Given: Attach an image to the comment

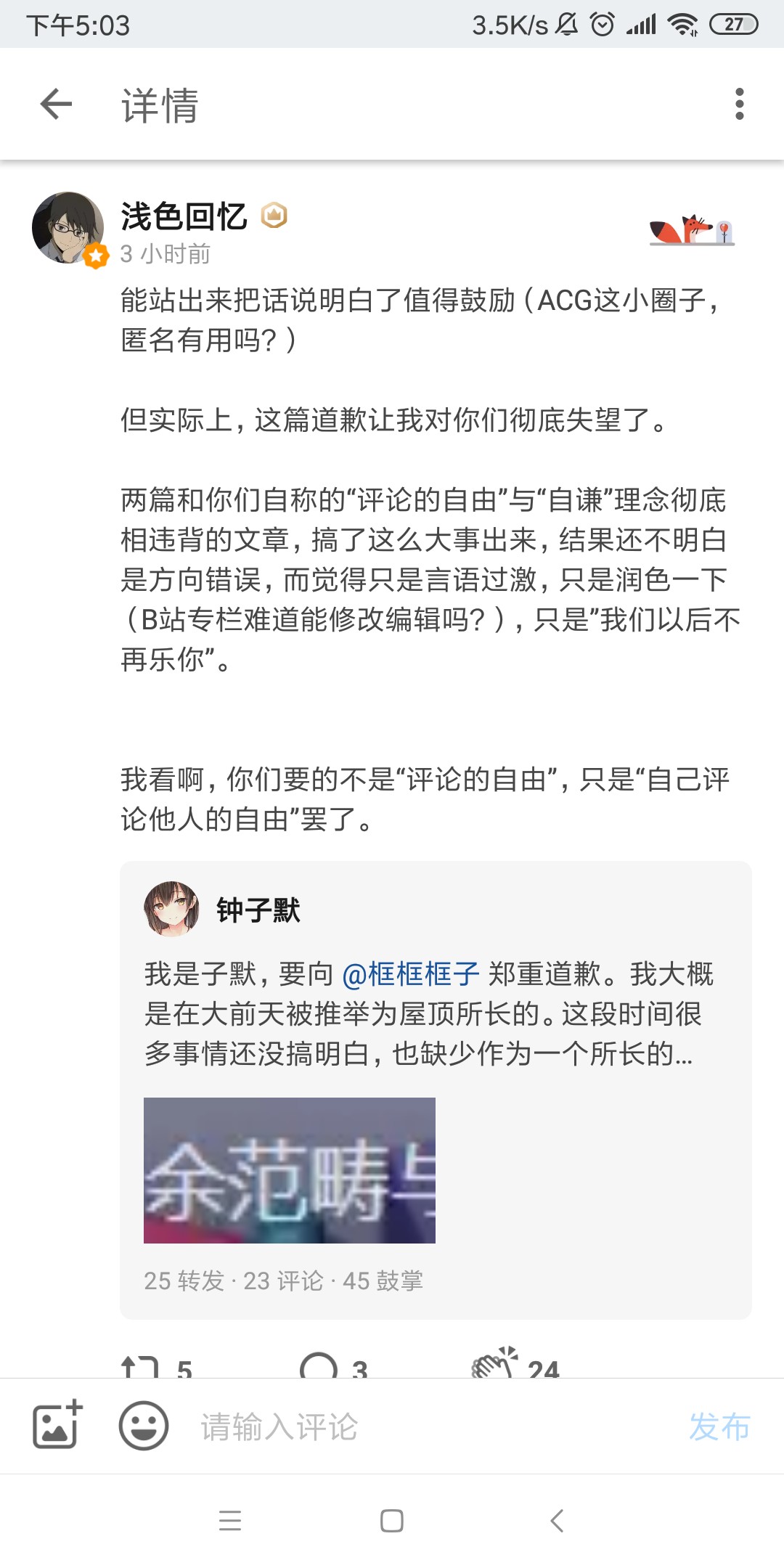Looking at the screenshot, I should [57, 1426].
